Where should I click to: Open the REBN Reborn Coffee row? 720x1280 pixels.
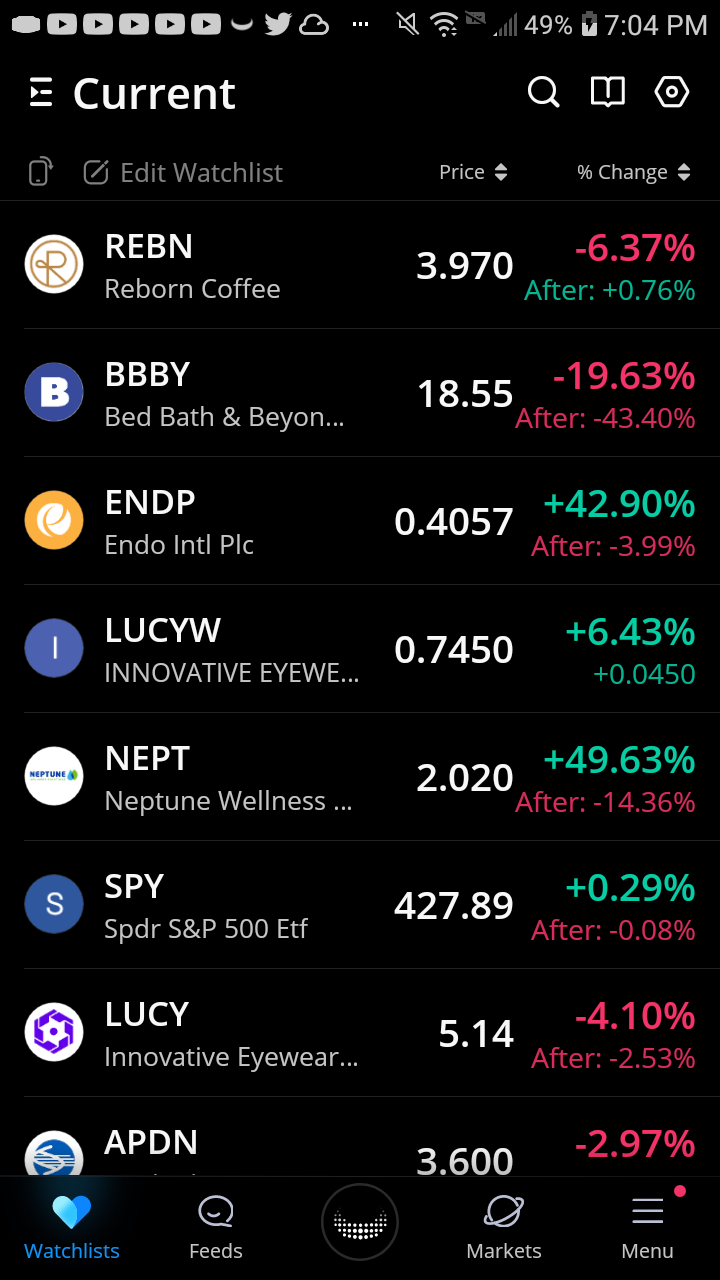tap(360, 265)
